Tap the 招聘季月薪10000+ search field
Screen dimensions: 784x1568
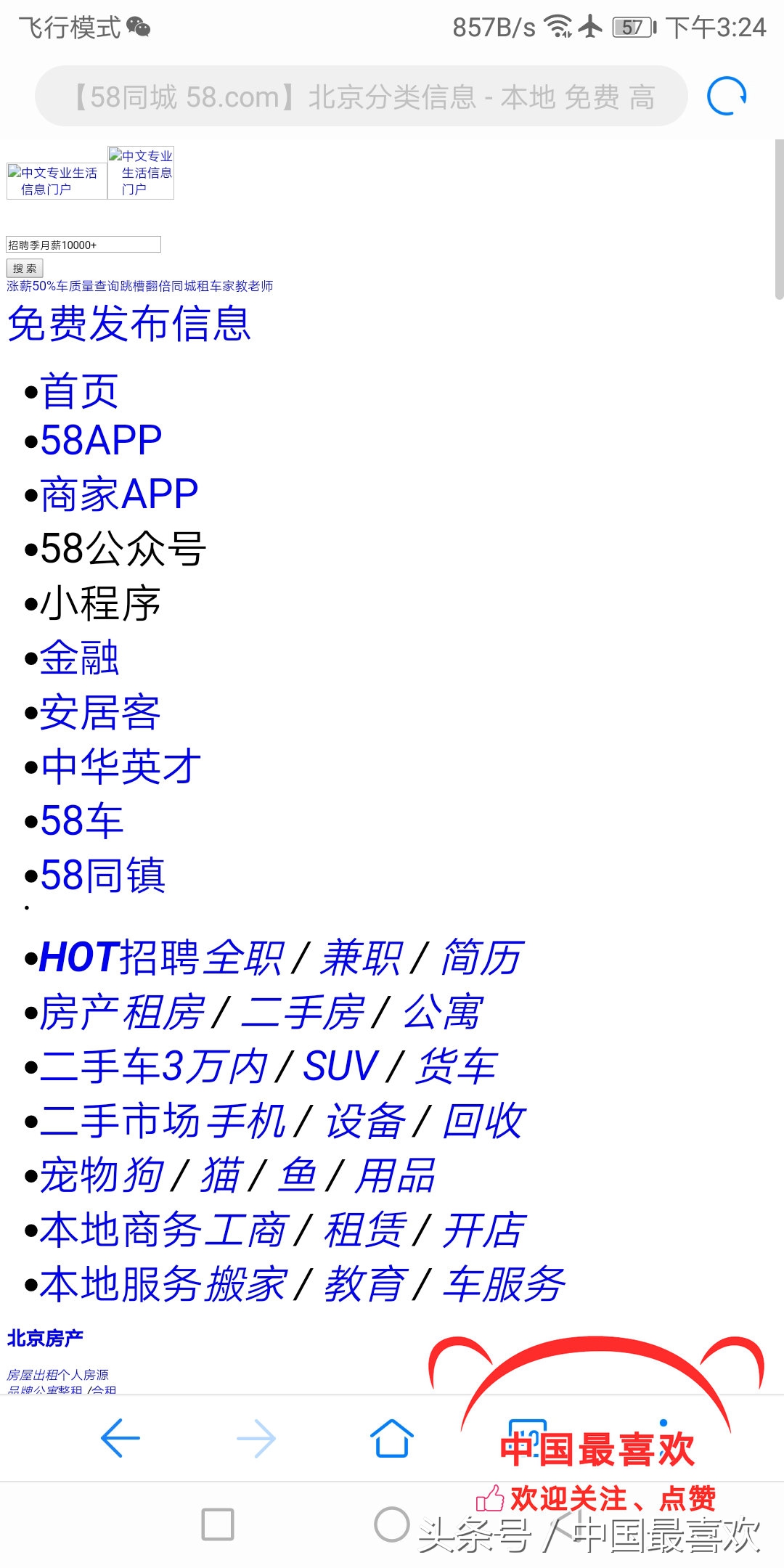[x=83, y=245]
